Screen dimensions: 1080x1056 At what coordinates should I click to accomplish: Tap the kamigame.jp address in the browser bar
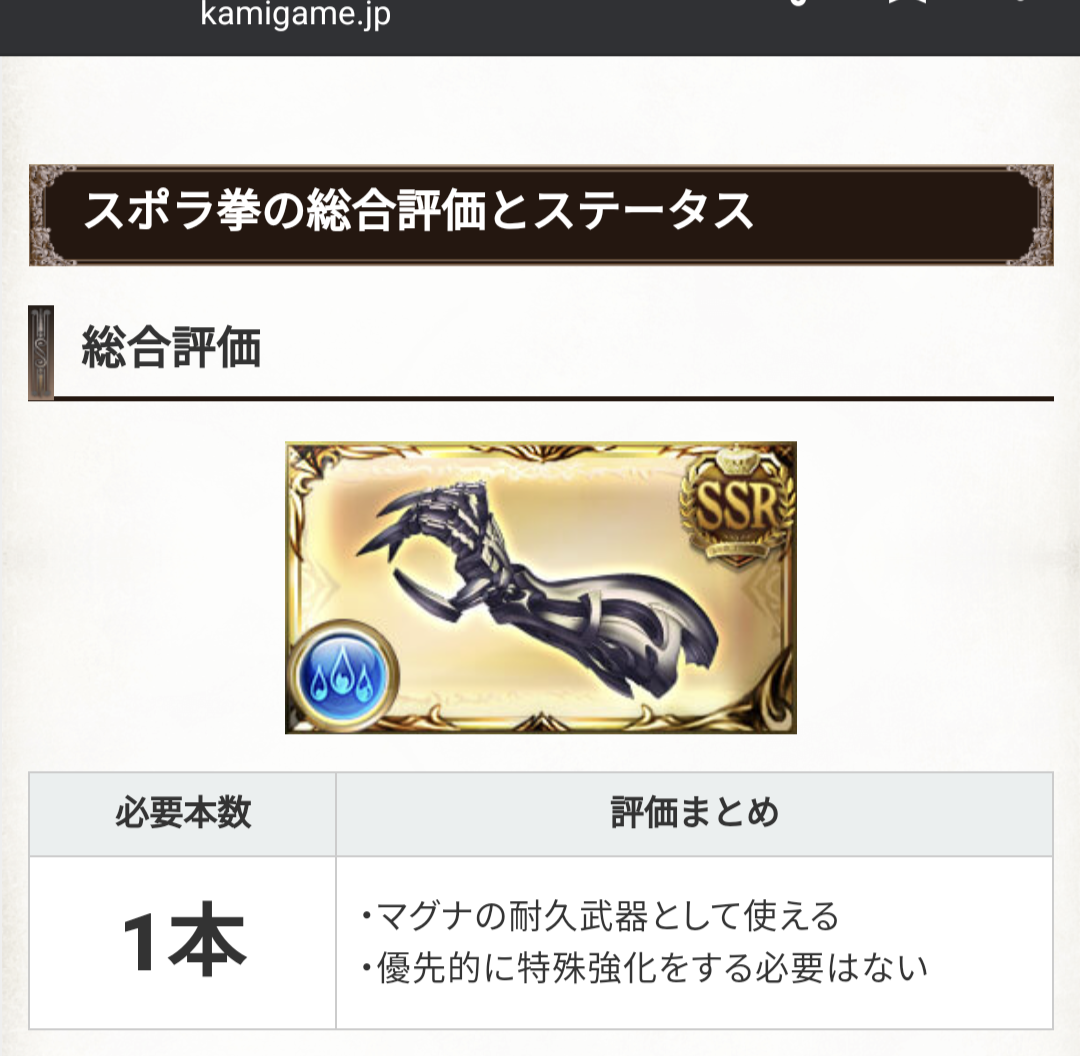click(296, 15)
